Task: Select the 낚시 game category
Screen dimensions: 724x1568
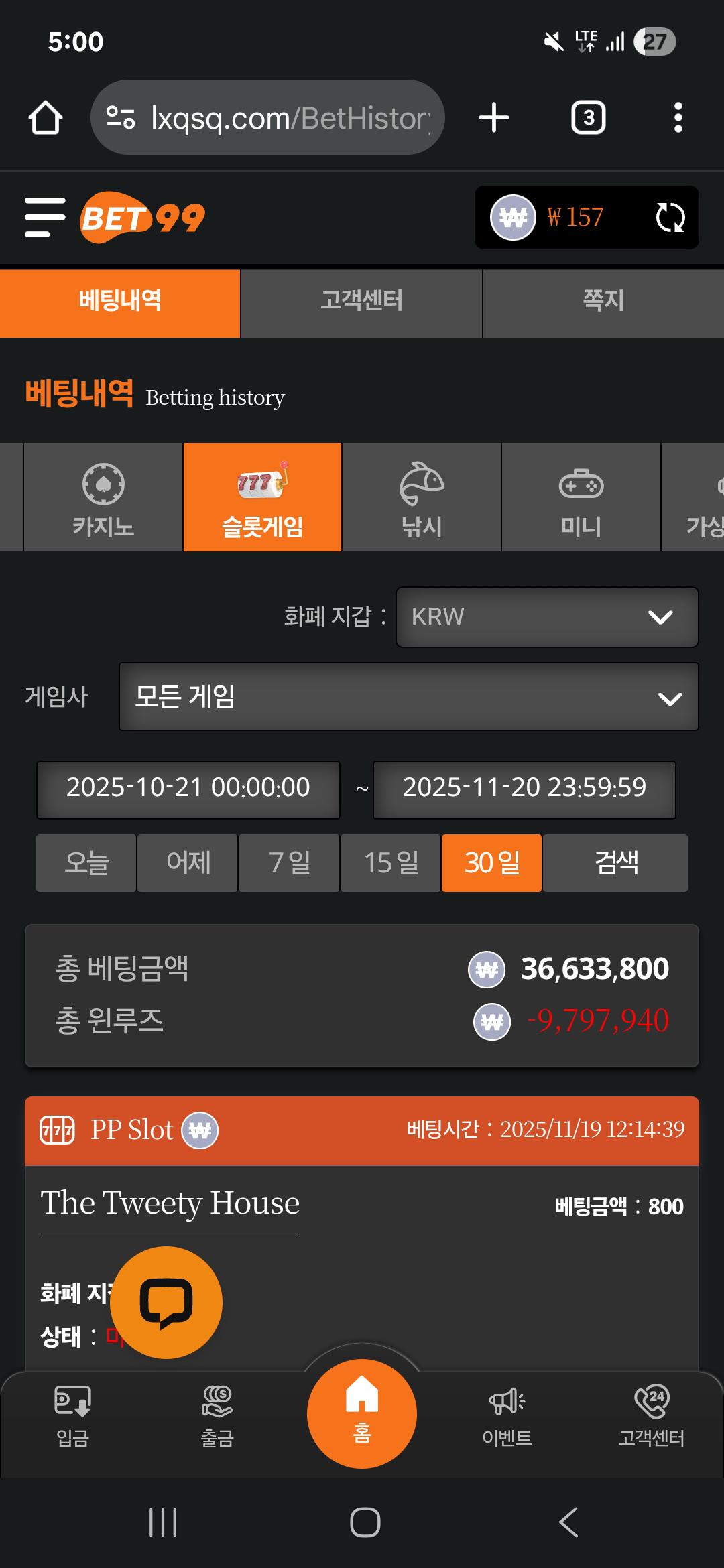Action: click(x=422, y=498)
